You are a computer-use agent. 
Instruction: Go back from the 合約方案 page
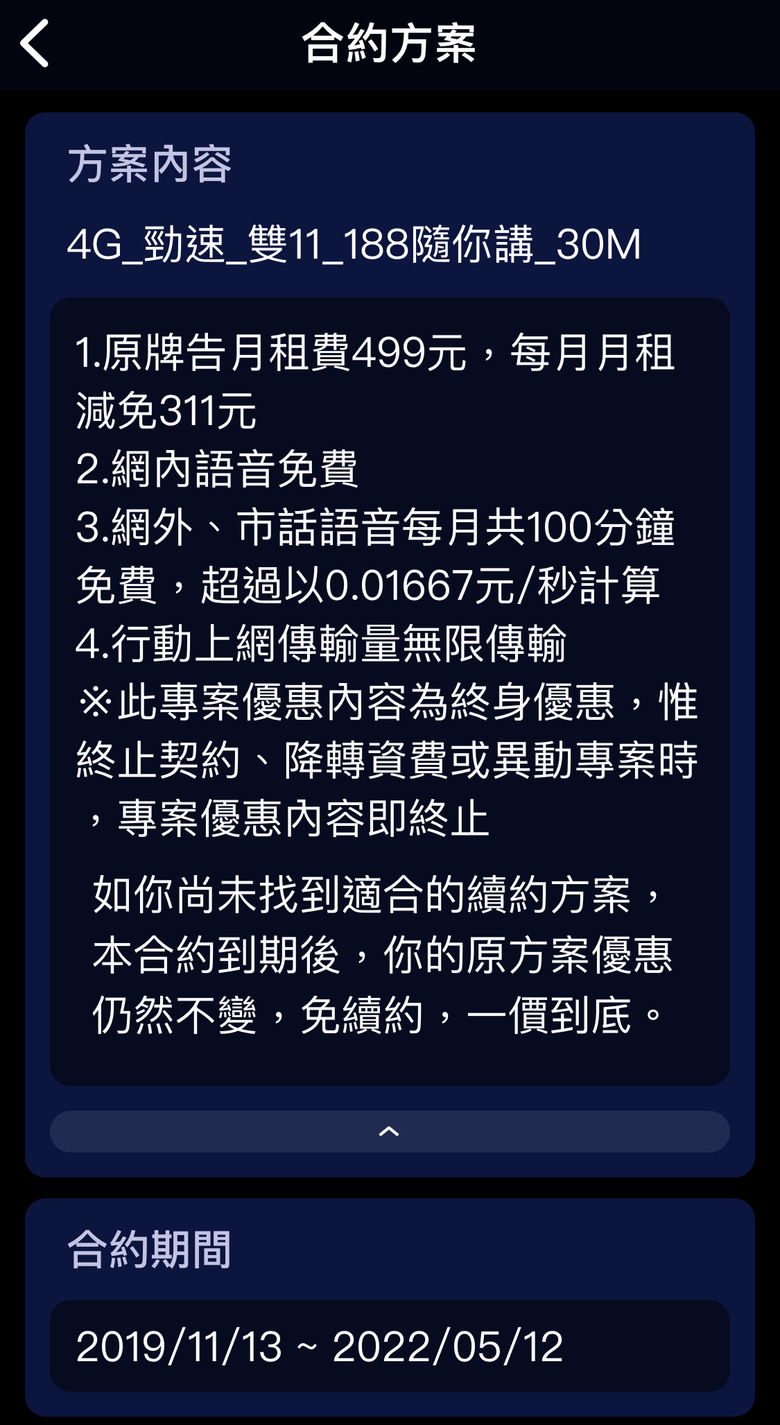point(36,45)
